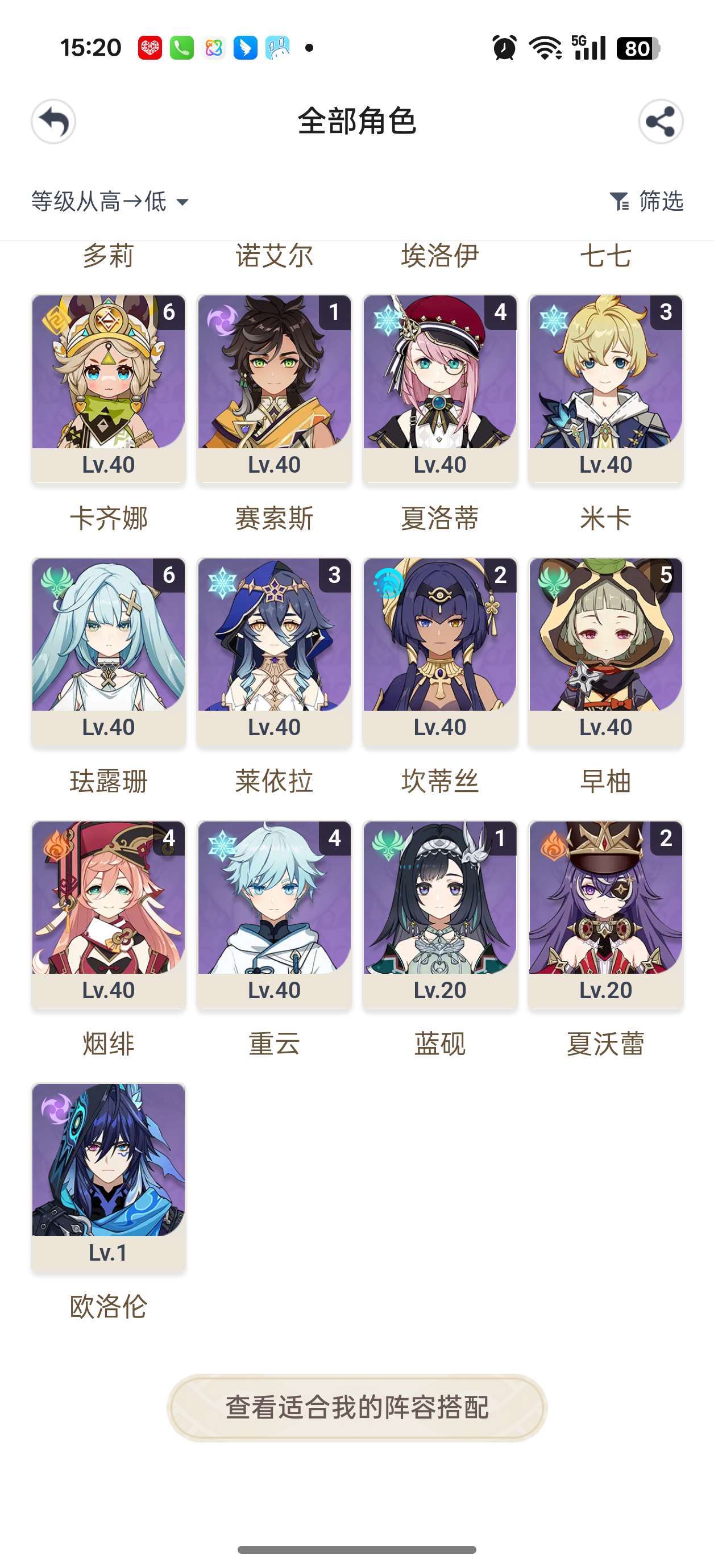Open the 等级从高→低 sort dropdown
Image resolution: width=714 pixels, height=1568 pixels.
110,202
